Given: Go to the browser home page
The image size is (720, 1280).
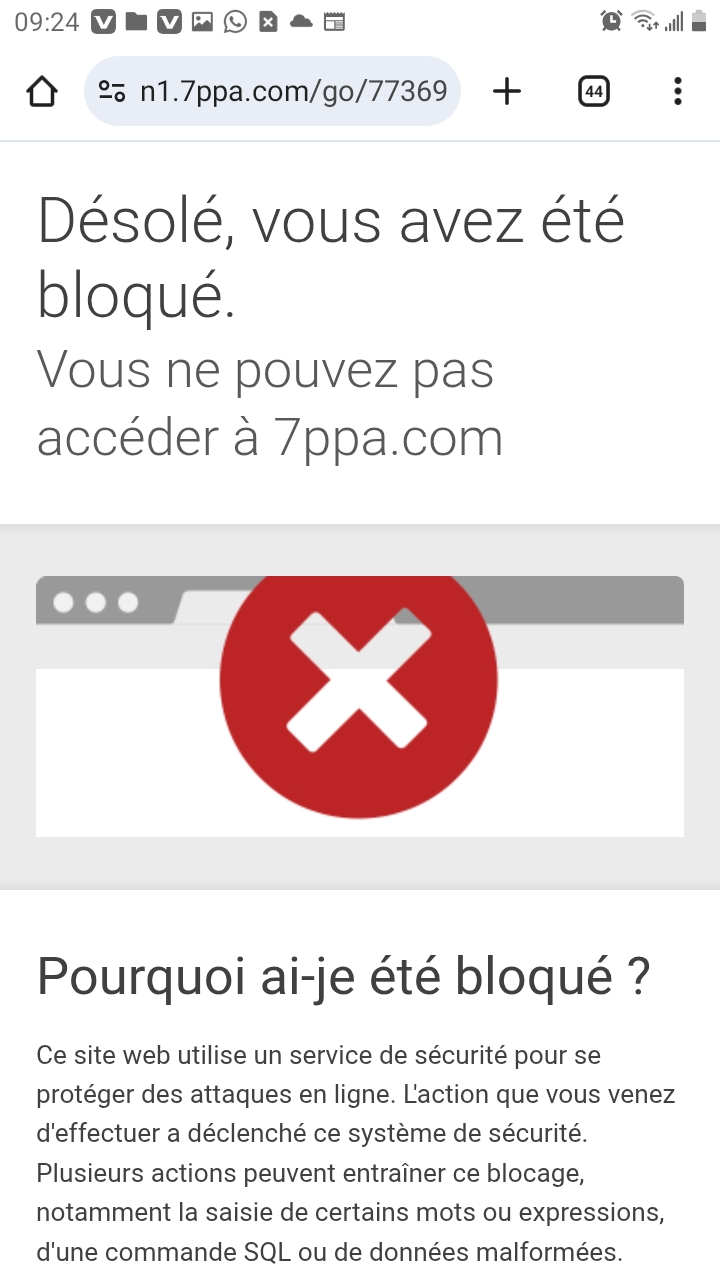Looking at the screenshot, I should pos(41,92).
